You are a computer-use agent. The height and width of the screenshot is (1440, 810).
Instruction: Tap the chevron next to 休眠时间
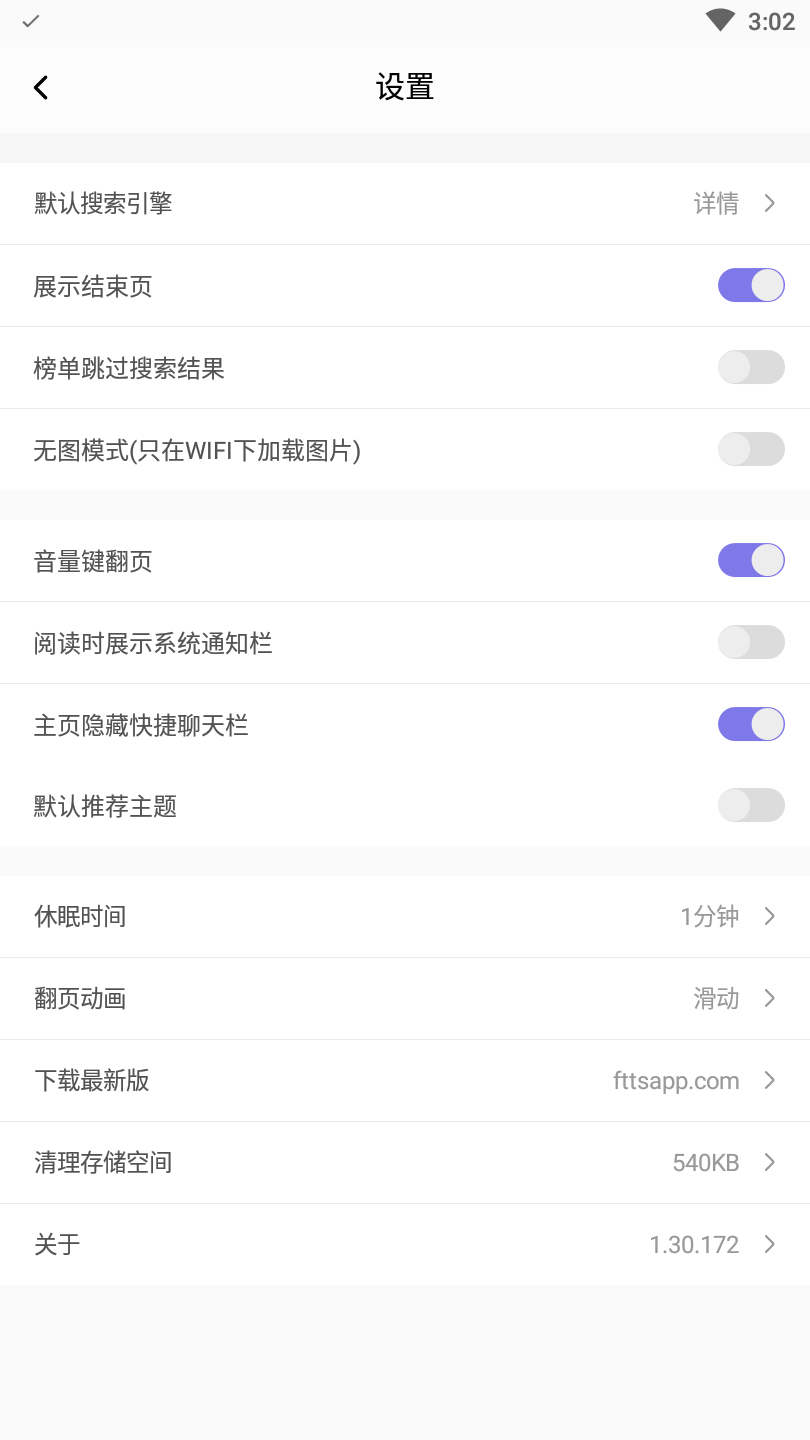(x=769, y=916)
